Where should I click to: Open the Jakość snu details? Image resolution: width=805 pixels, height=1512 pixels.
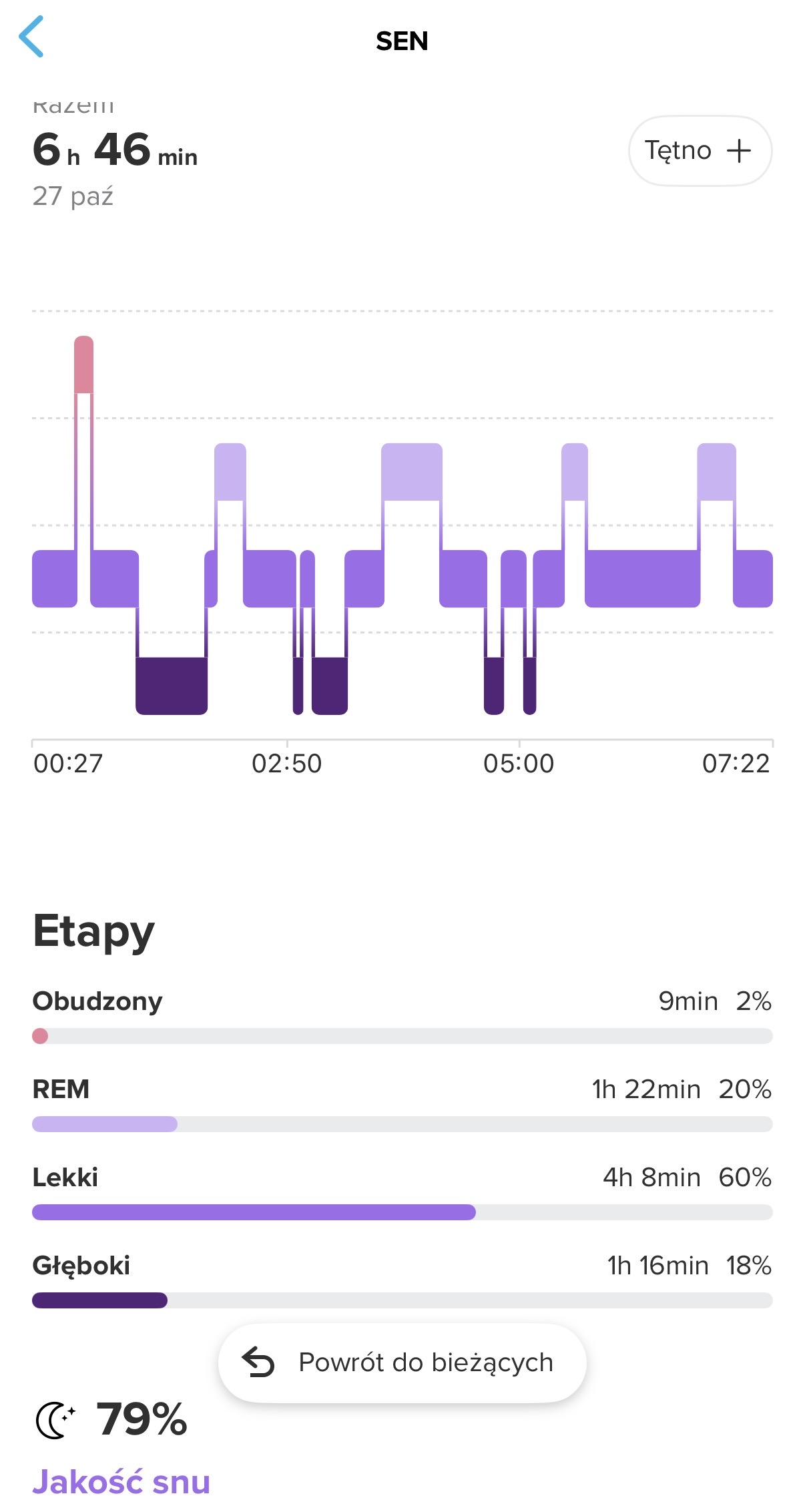[121, 1481]
